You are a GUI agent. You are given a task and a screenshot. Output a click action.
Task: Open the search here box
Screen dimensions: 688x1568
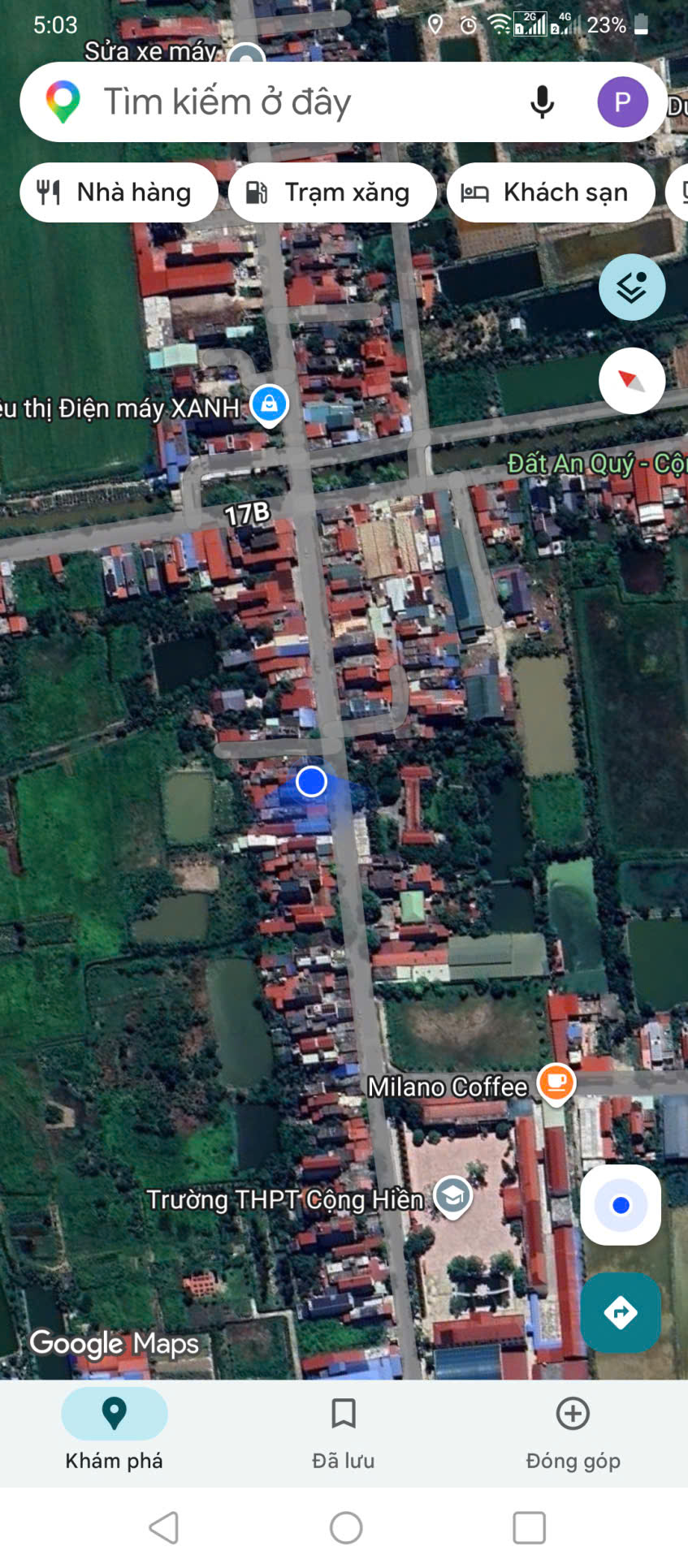click(268, 102)
